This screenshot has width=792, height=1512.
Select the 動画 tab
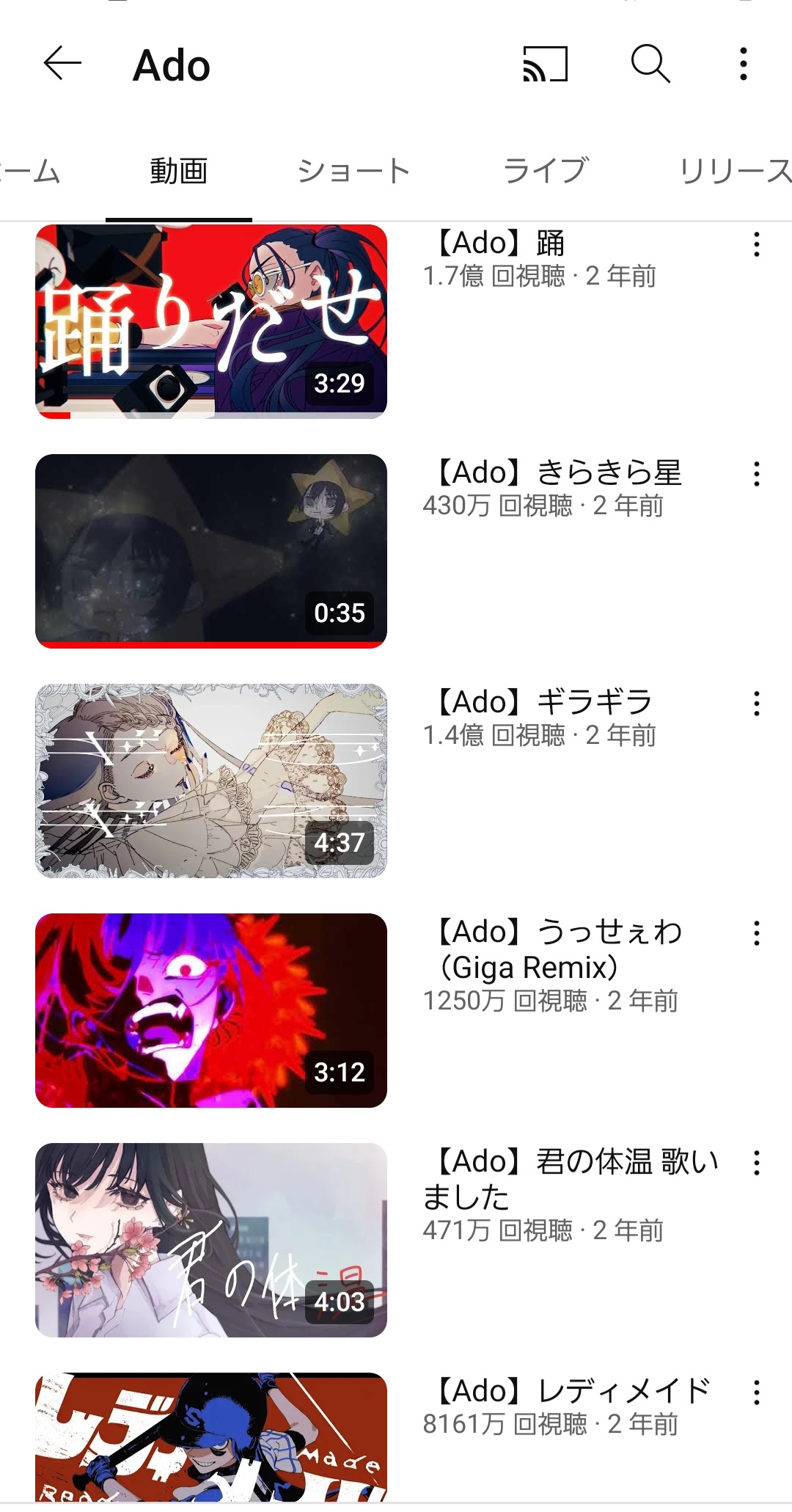179,171
